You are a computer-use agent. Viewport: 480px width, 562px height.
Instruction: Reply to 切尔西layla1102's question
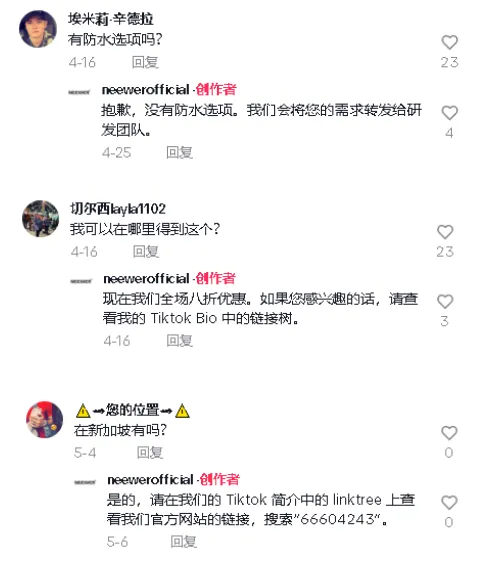(146, 252)
